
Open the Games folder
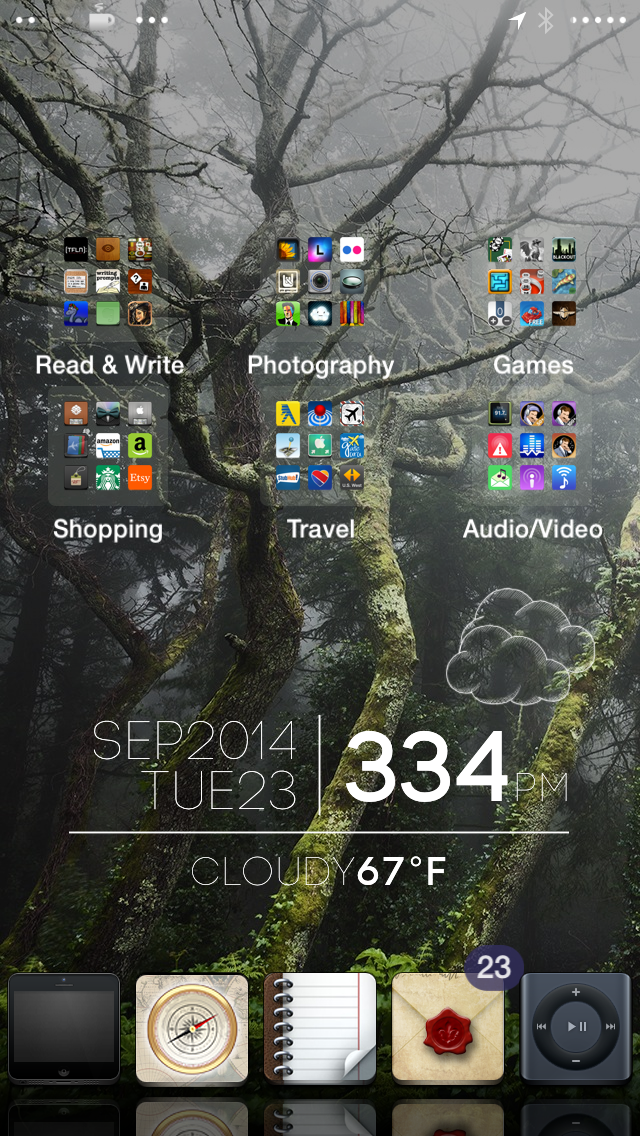533,283
